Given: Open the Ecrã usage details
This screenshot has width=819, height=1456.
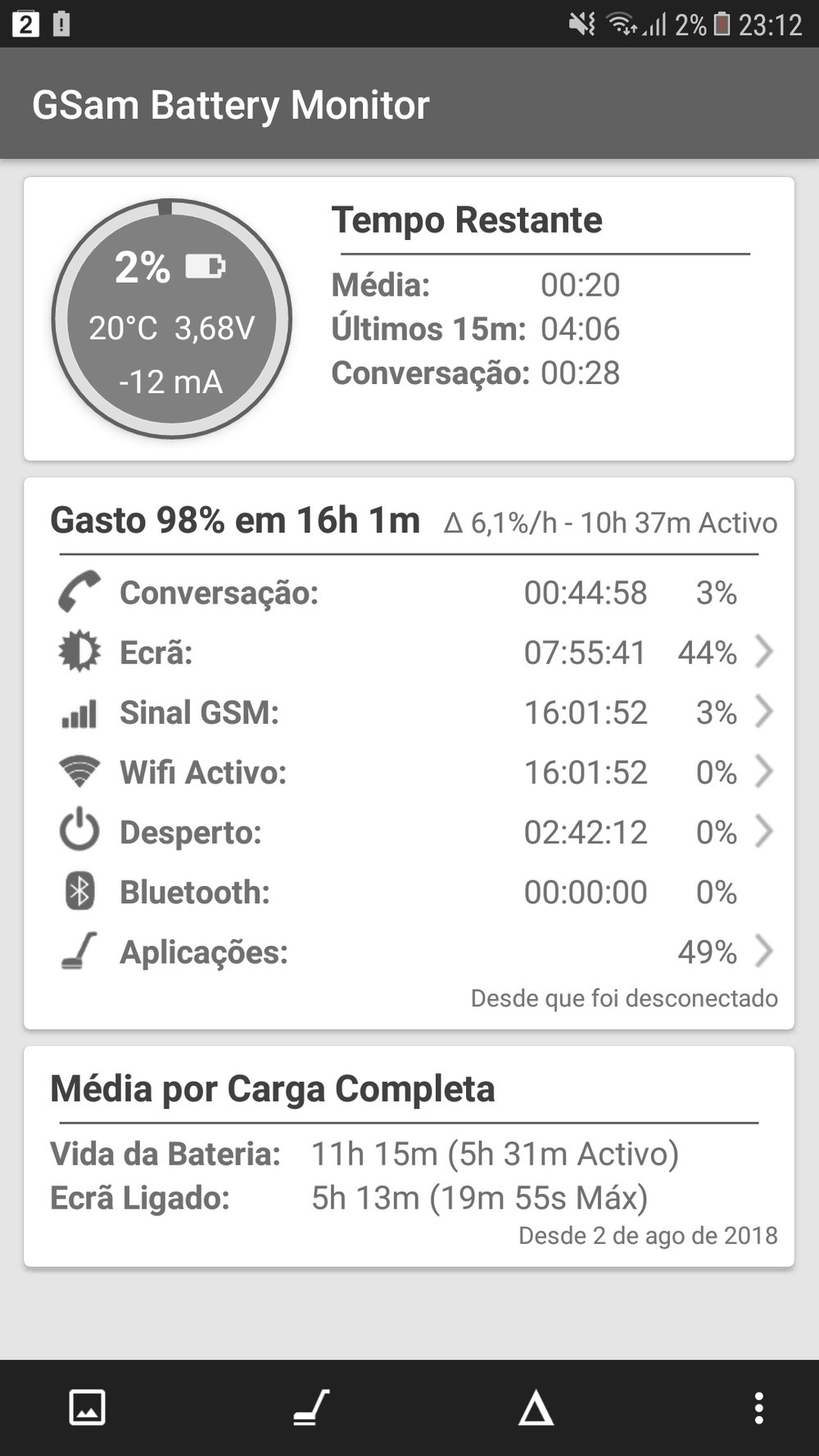Looking at the screenshot, I should point(409,653).
